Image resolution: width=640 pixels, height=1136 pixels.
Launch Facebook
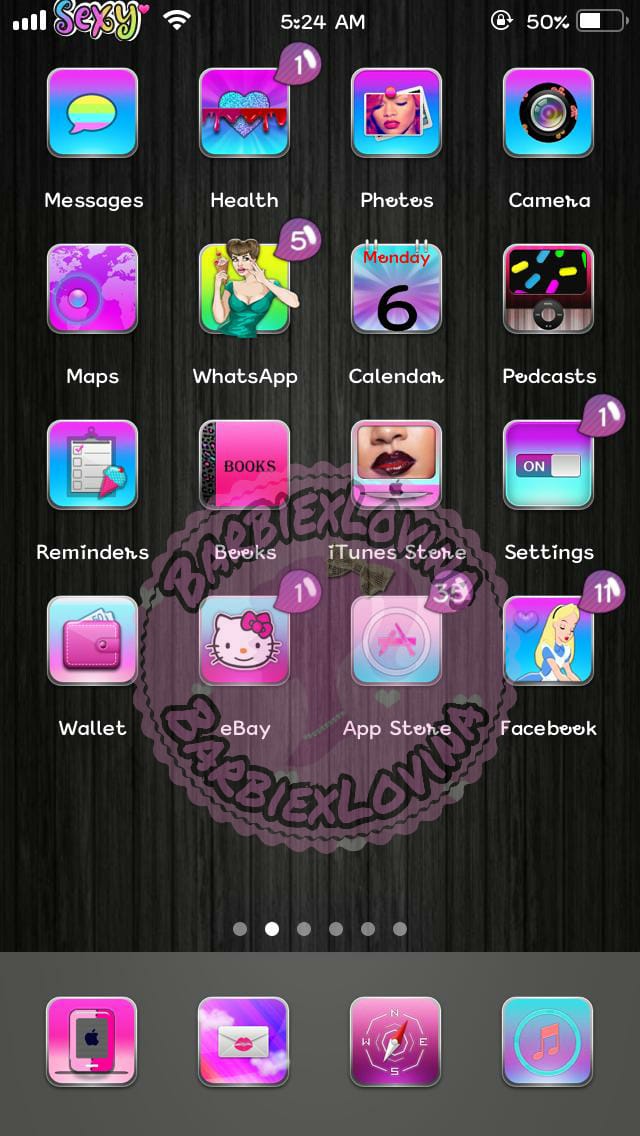click(x=548, y=641)
